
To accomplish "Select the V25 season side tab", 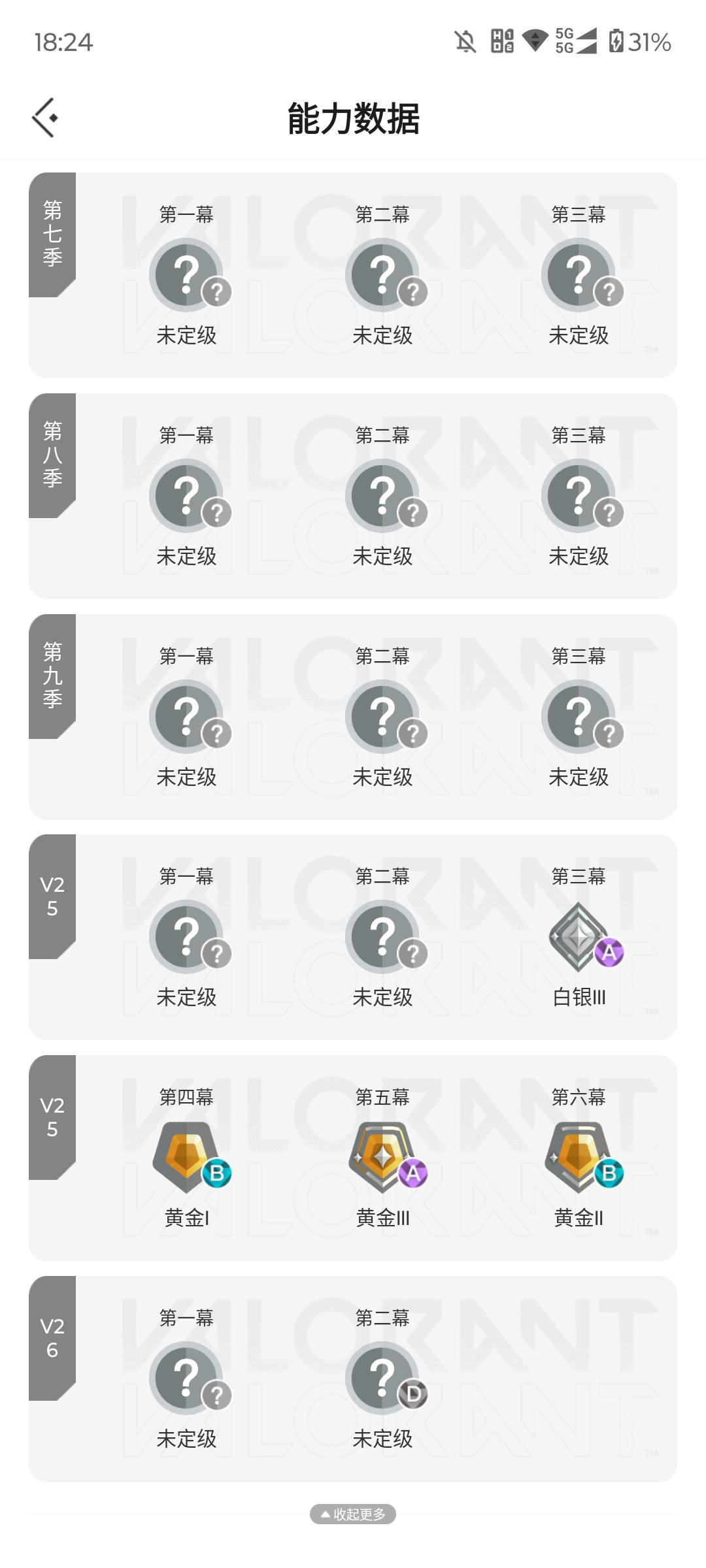I will click(x=52, y=894).
